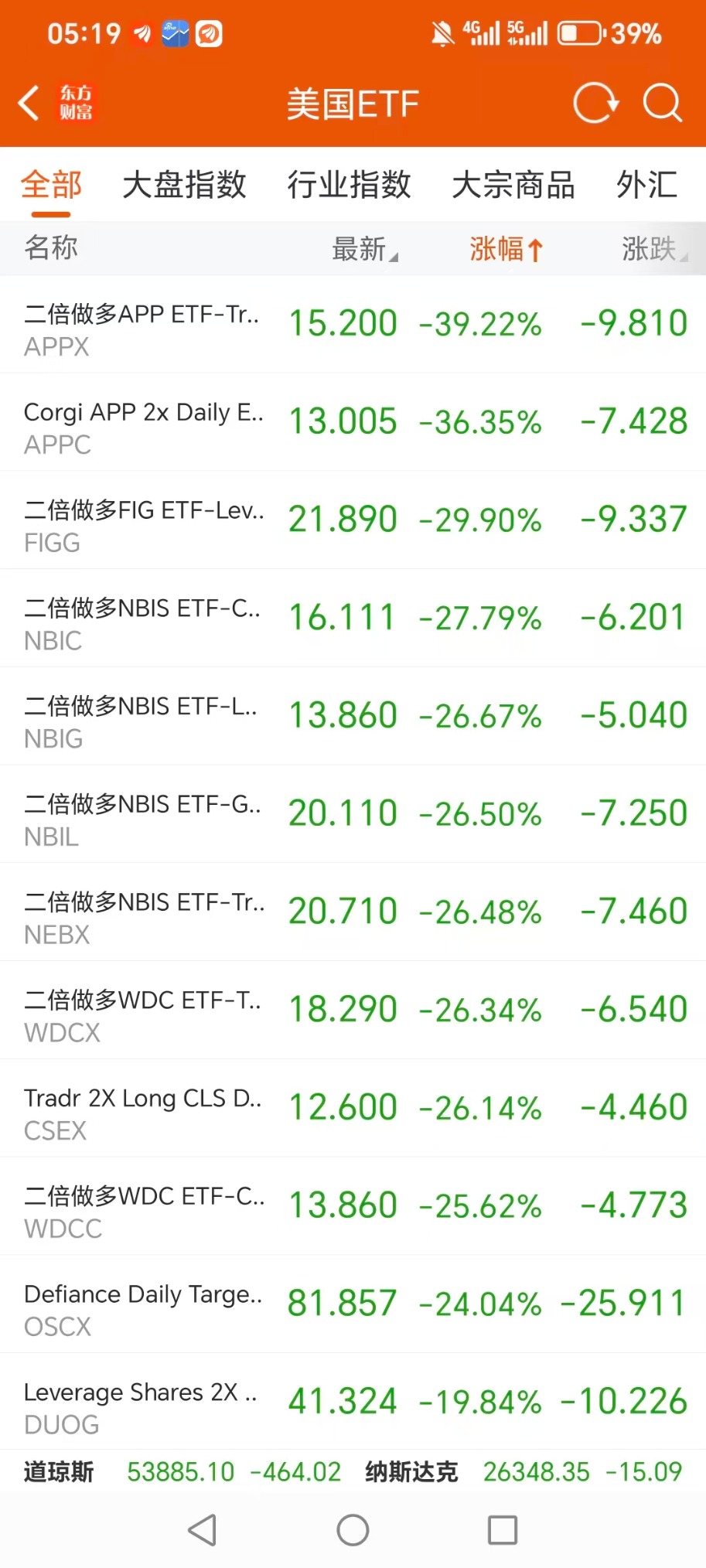View Tradr 2X Long CLS CSEX
Viewport: 706px width, 1568px height.
point(353,1110)
